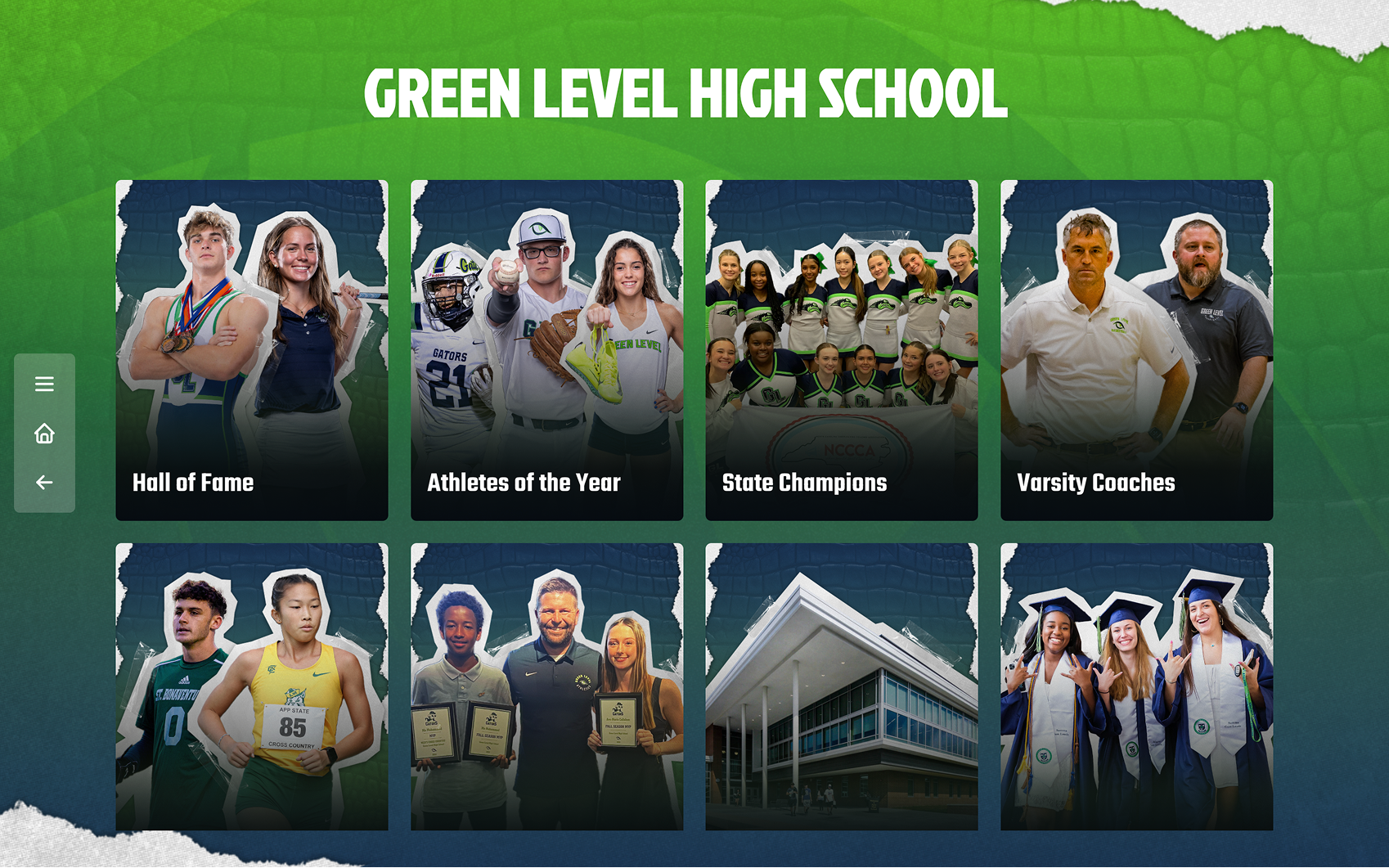Open the Varsity Coaches card
The image size is (1389, 868).
(1136, 350)
